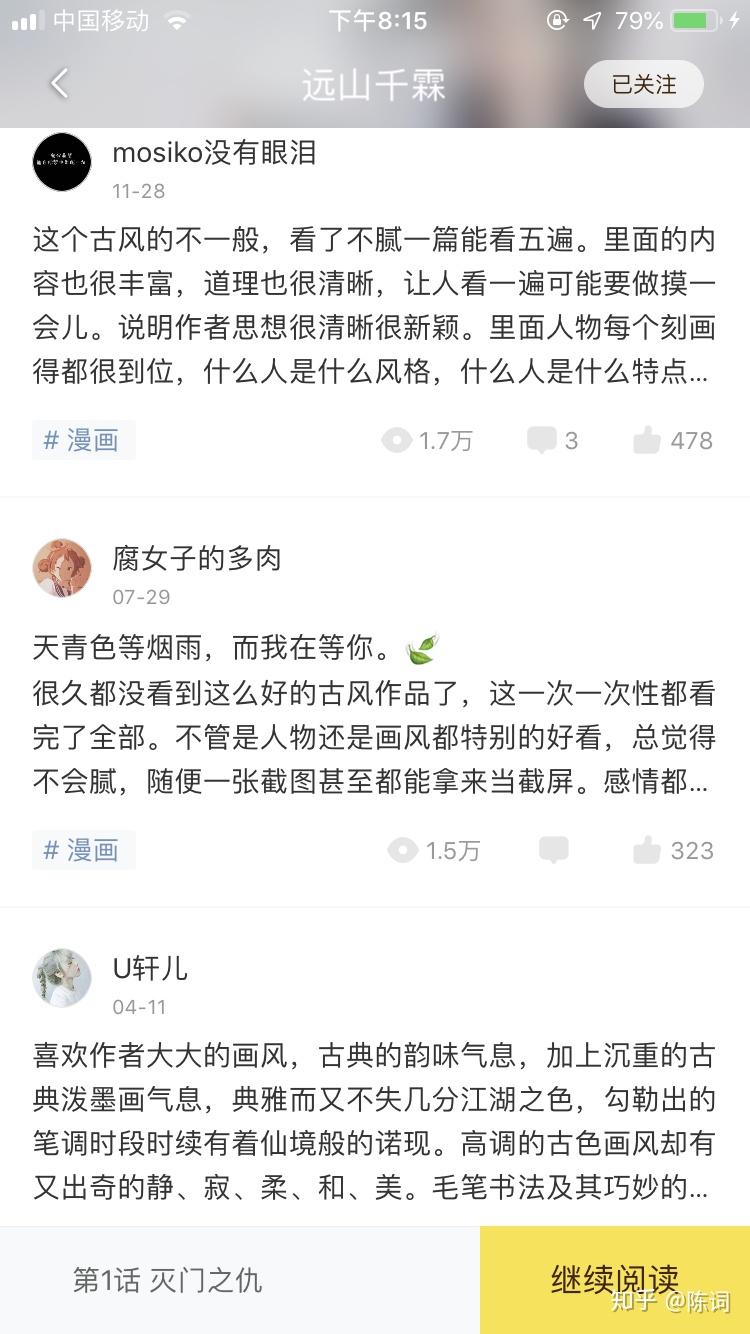Open 腐女子的多肉's profile avatar

pos(62,568)
